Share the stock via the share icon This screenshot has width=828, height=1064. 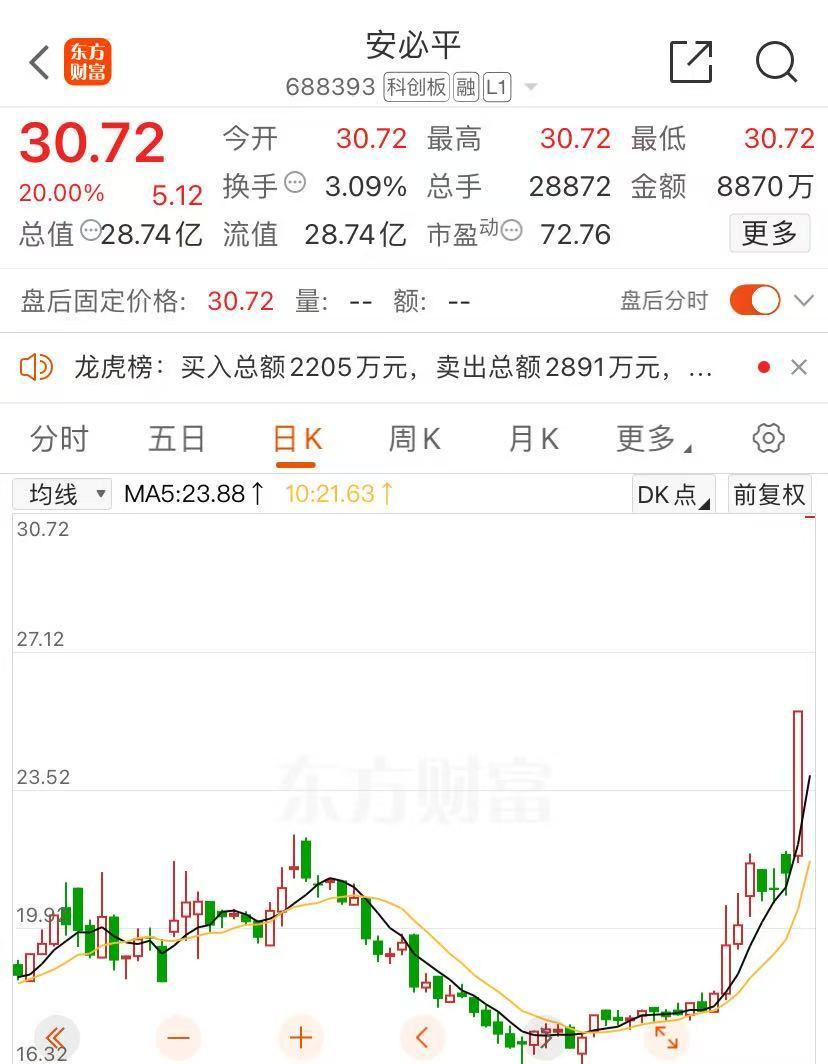(x=690, y=60)
